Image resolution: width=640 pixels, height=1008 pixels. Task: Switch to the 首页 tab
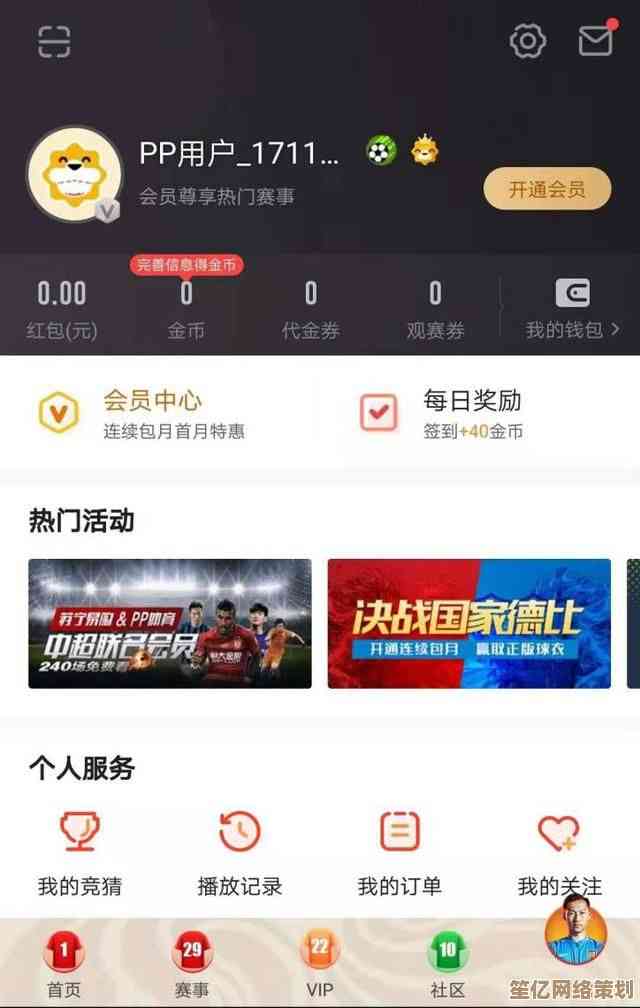coord(63,967)
